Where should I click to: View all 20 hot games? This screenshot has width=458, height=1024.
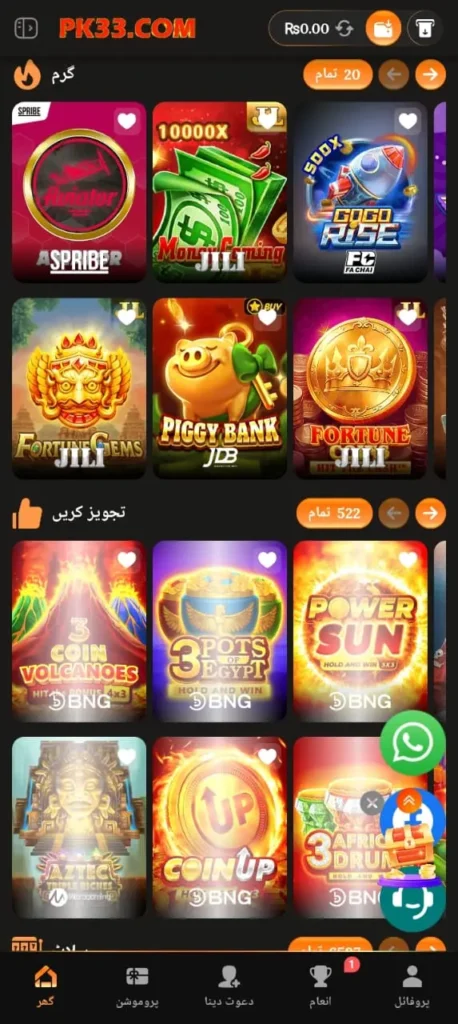point(338,75)
